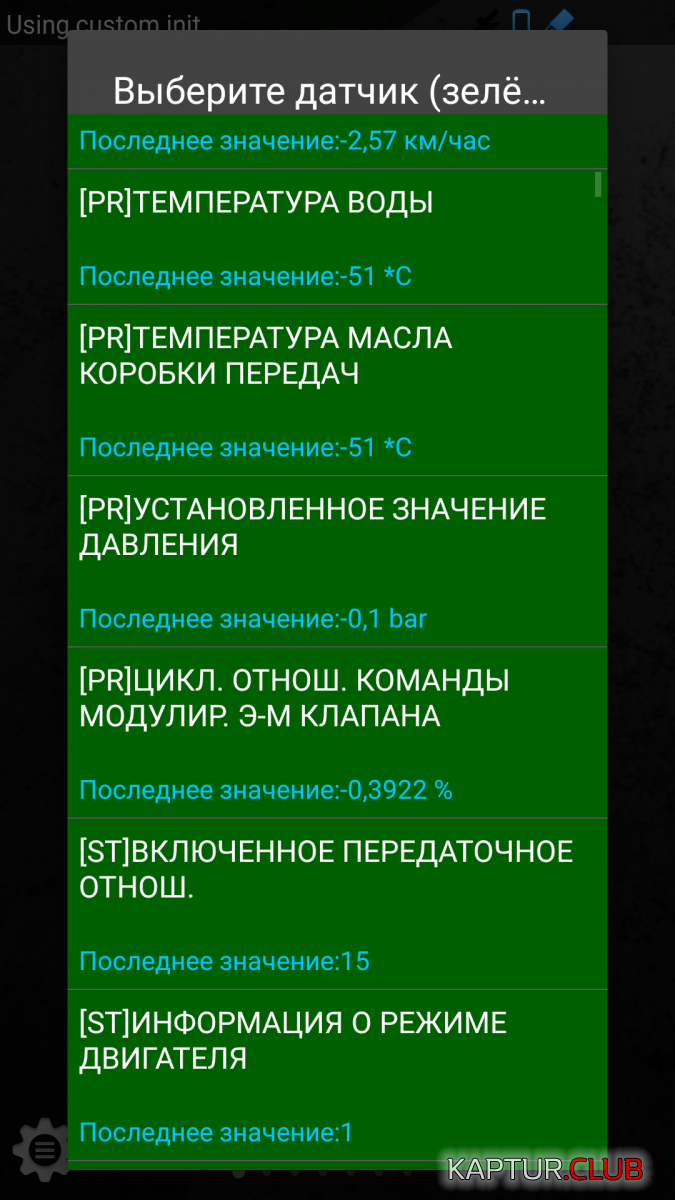Choose ВКЛЮЧЕННОЕ ПЕРЕДАТОЧНОЕ ОТНОШ. sensor

(x=336, y=903)
